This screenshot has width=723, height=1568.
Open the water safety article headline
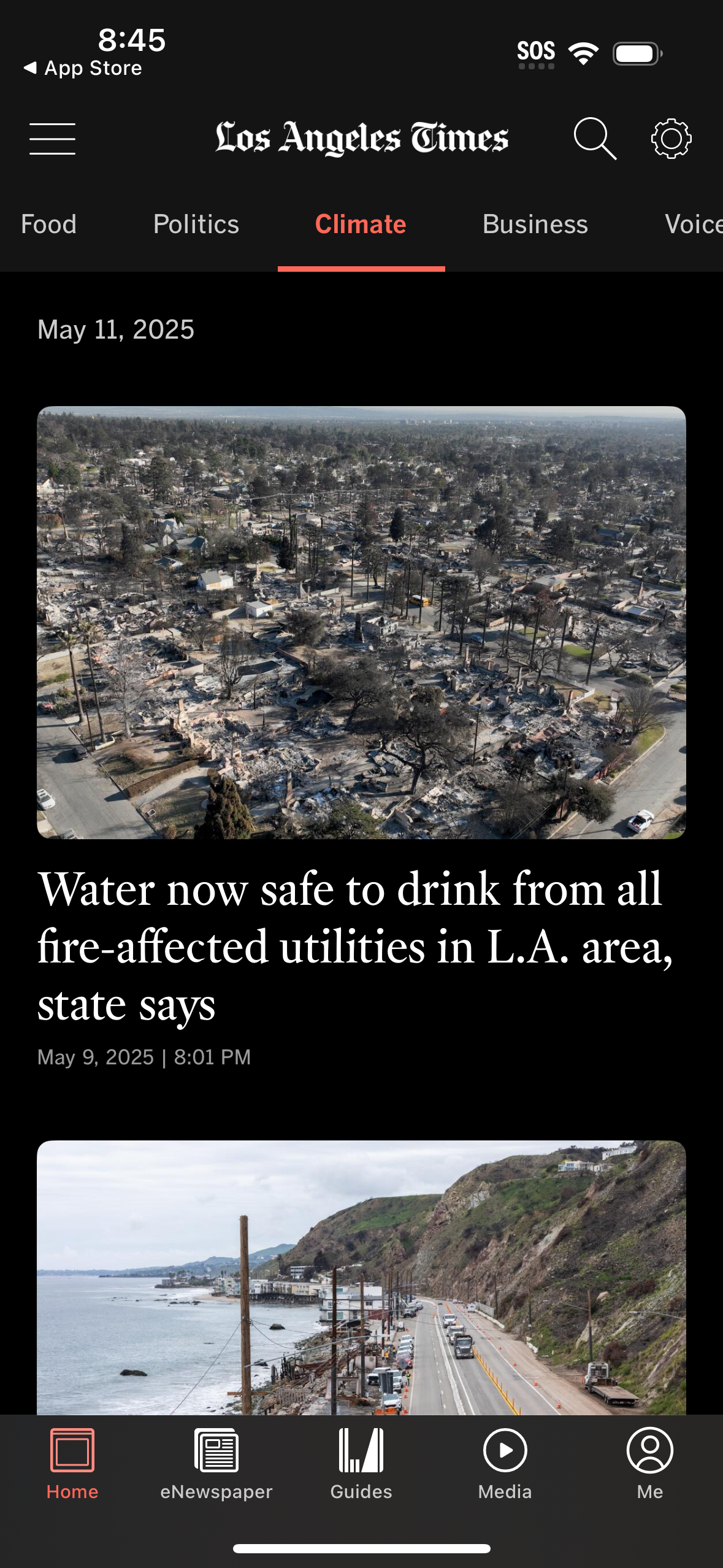tap(356, 945)
